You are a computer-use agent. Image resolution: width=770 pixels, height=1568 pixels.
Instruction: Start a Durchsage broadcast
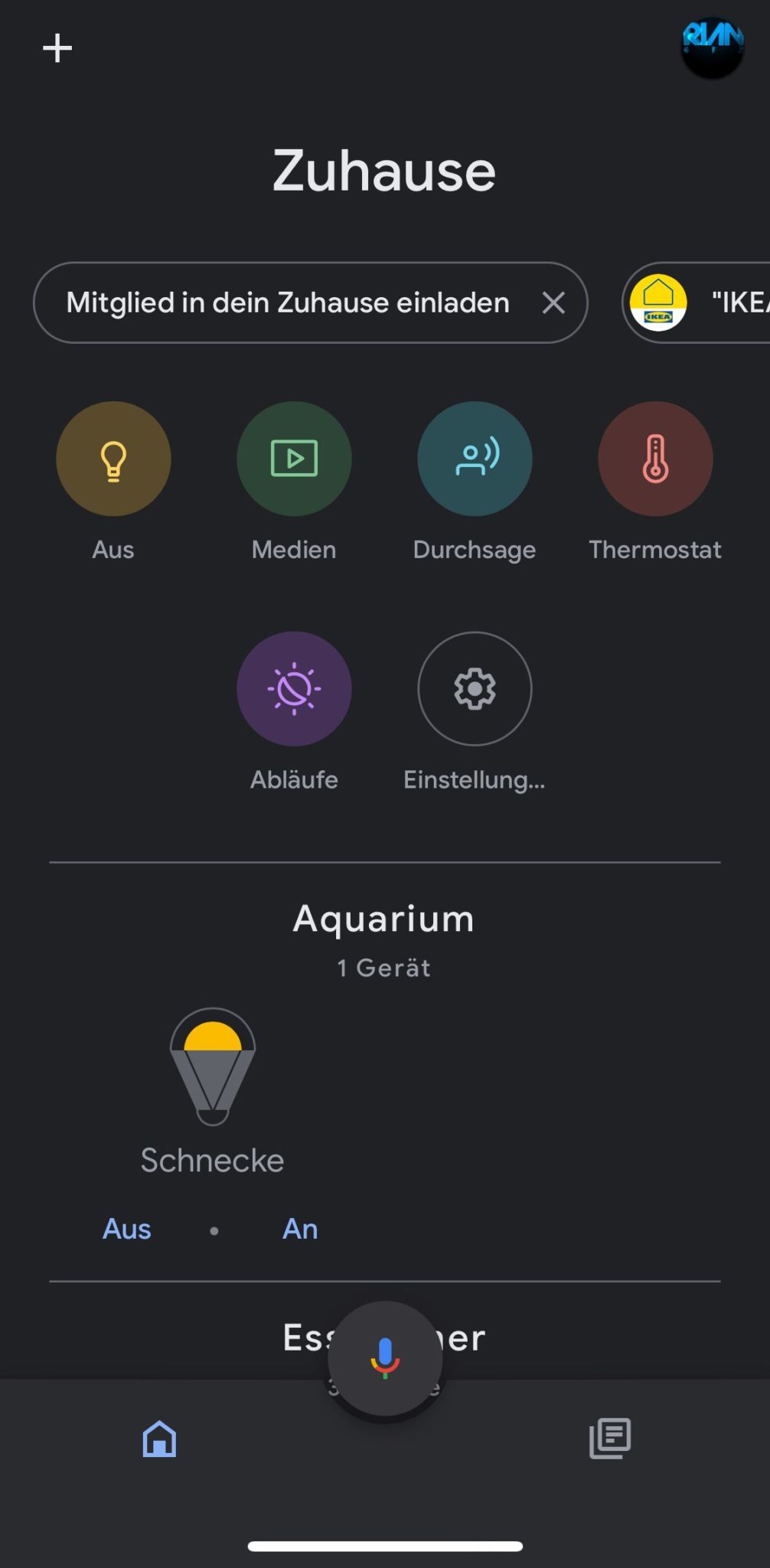(x=475, y=459)
